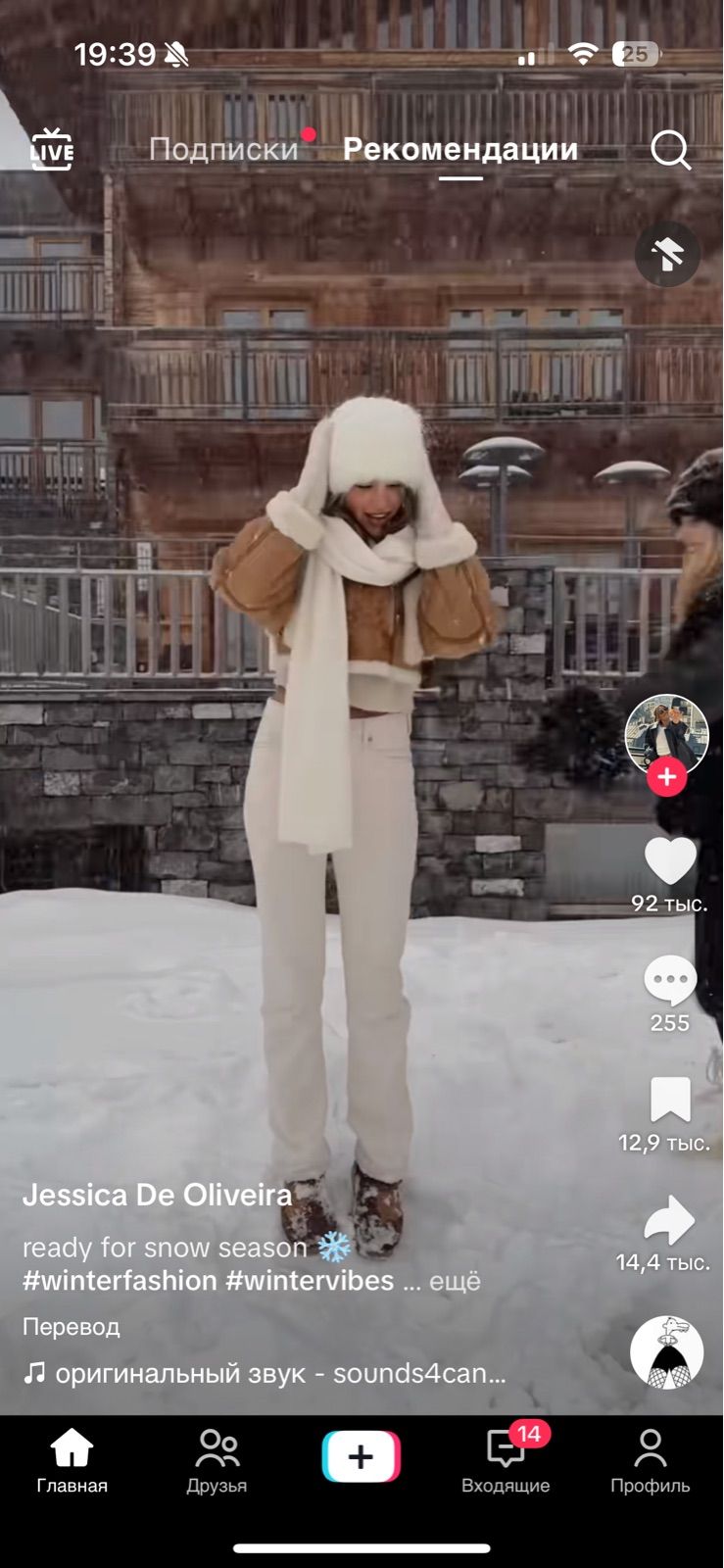Follow the creator with the plus button
724x1568 pixels.
(x=667, y=777)
